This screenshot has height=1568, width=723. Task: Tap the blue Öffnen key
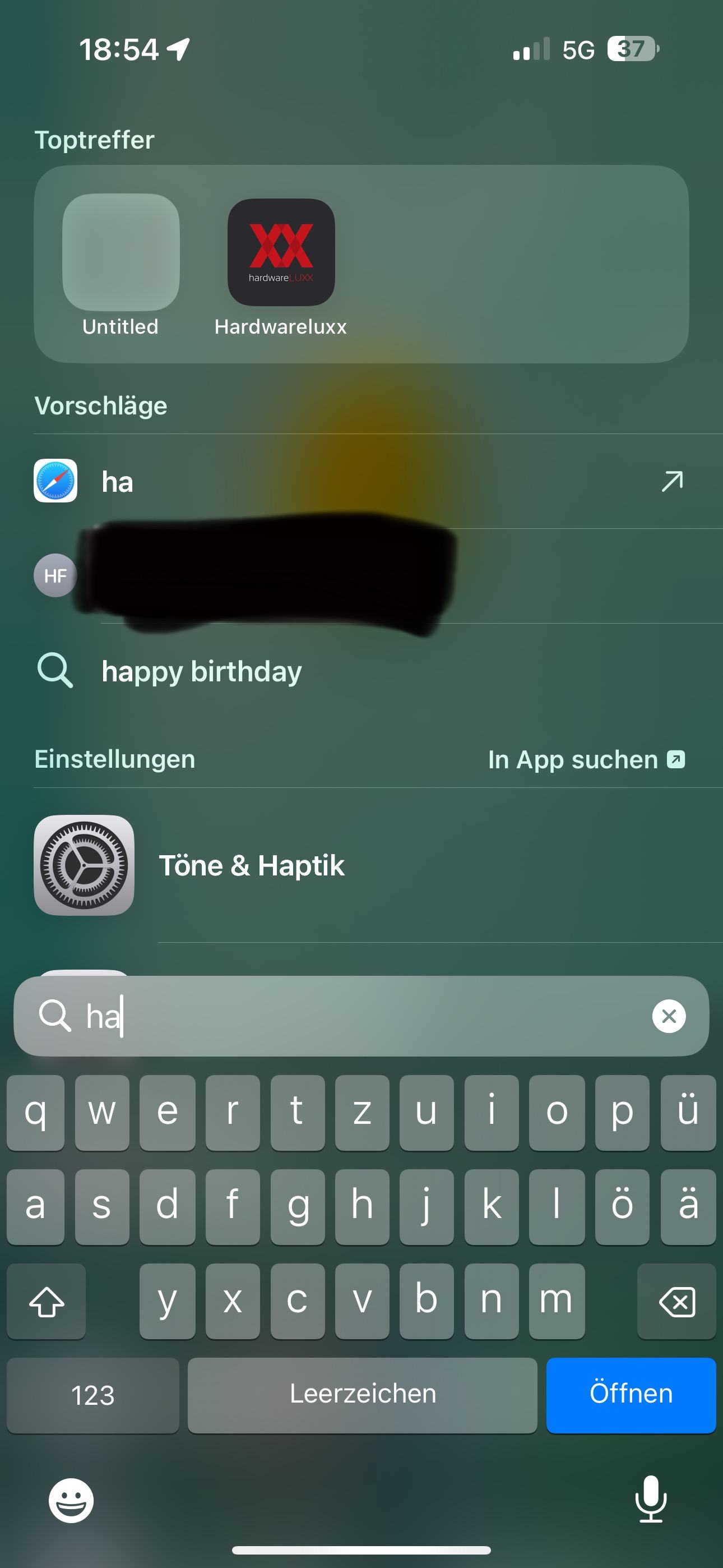pos(631,1395)
